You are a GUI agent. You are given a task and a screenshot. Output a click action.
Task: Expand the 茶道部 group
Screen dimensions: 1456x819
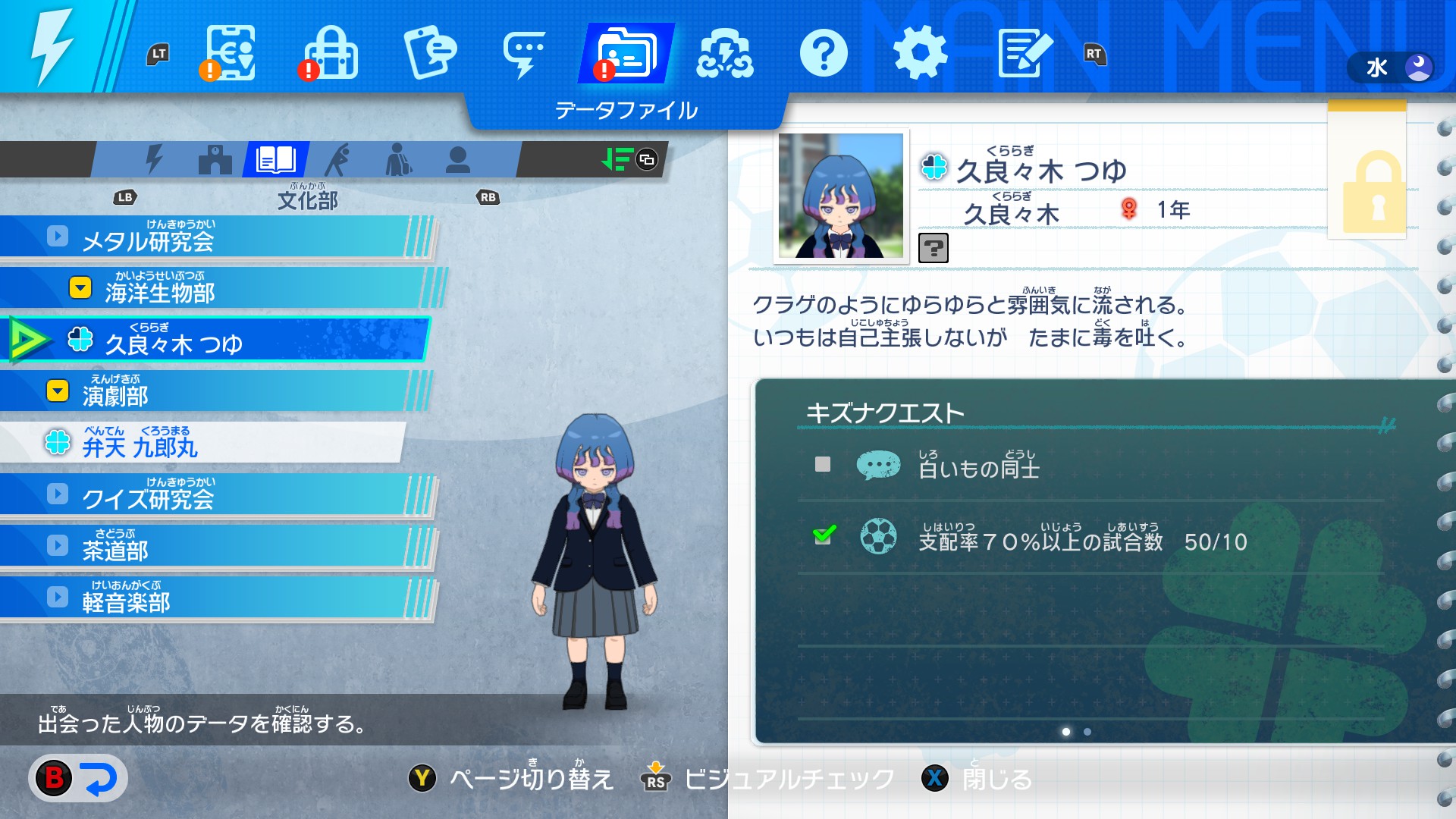click(x=58, y=545)
